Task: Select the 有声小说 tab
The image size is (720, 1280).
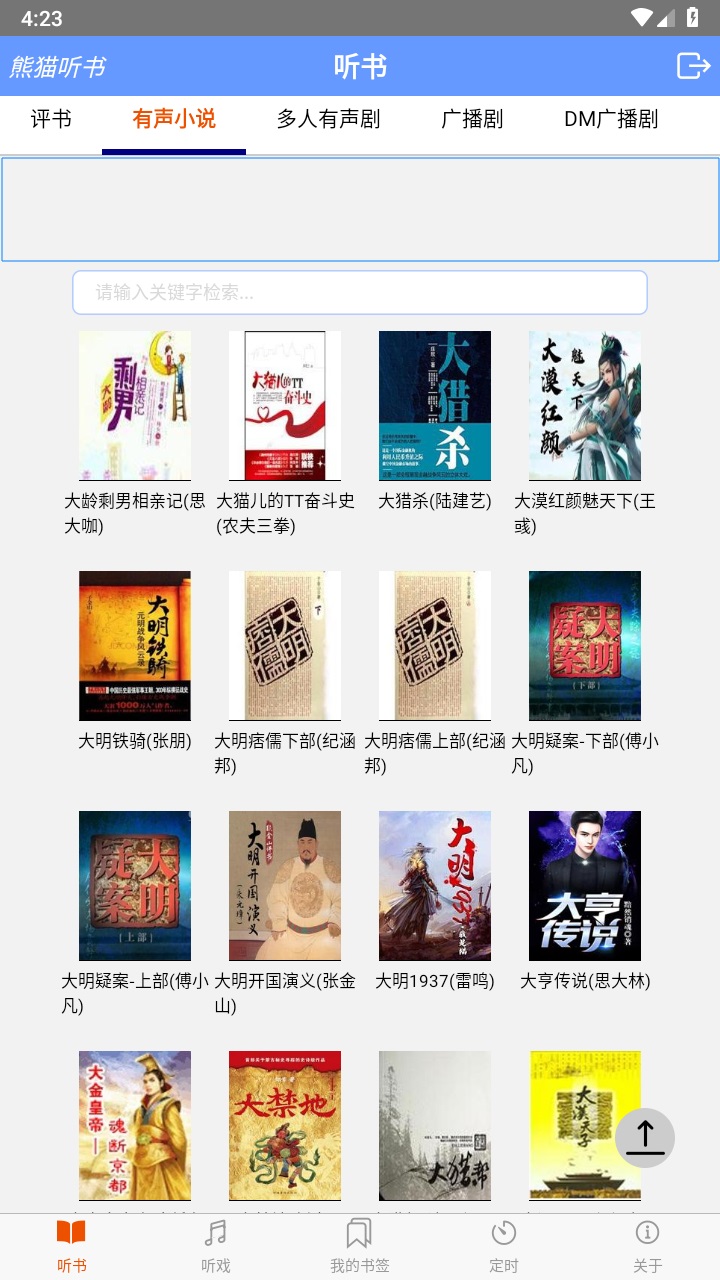Action: [x=173, y=119]
